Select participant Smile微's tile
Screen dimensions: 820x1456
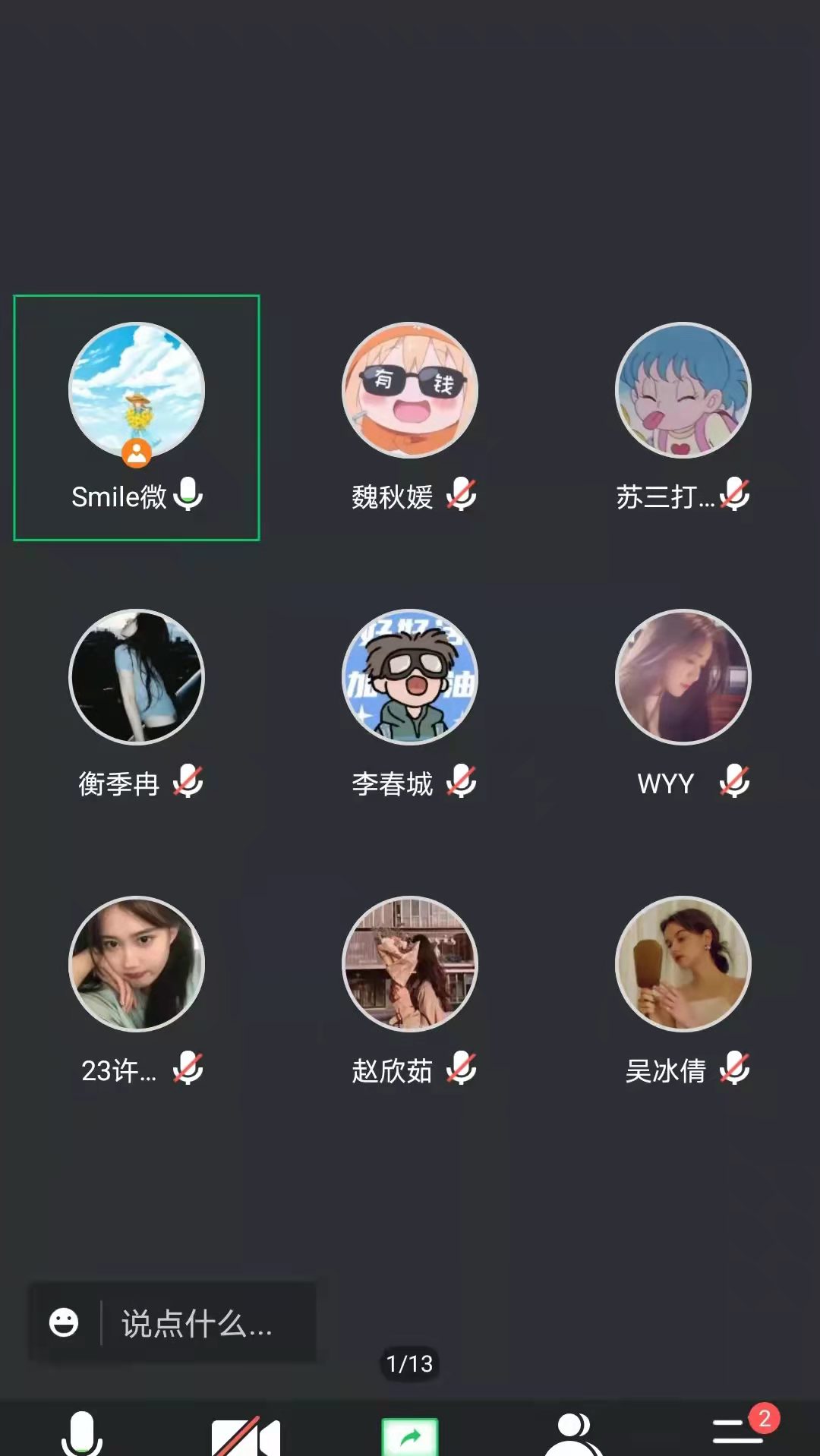[x=137, y=418]
